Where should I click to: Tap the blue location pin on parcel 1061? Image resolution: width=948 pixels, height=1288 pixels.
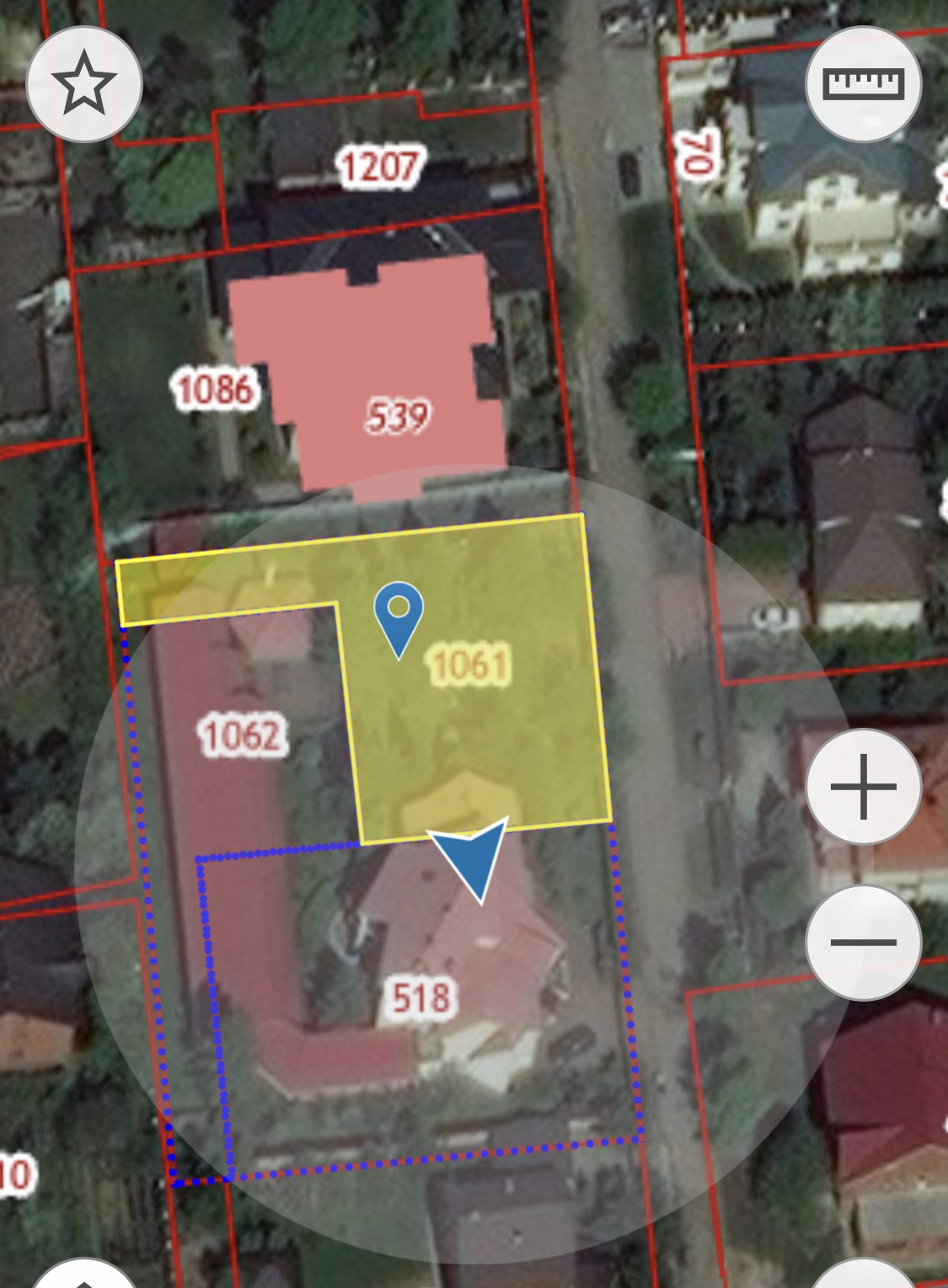(x=399, y=619)
